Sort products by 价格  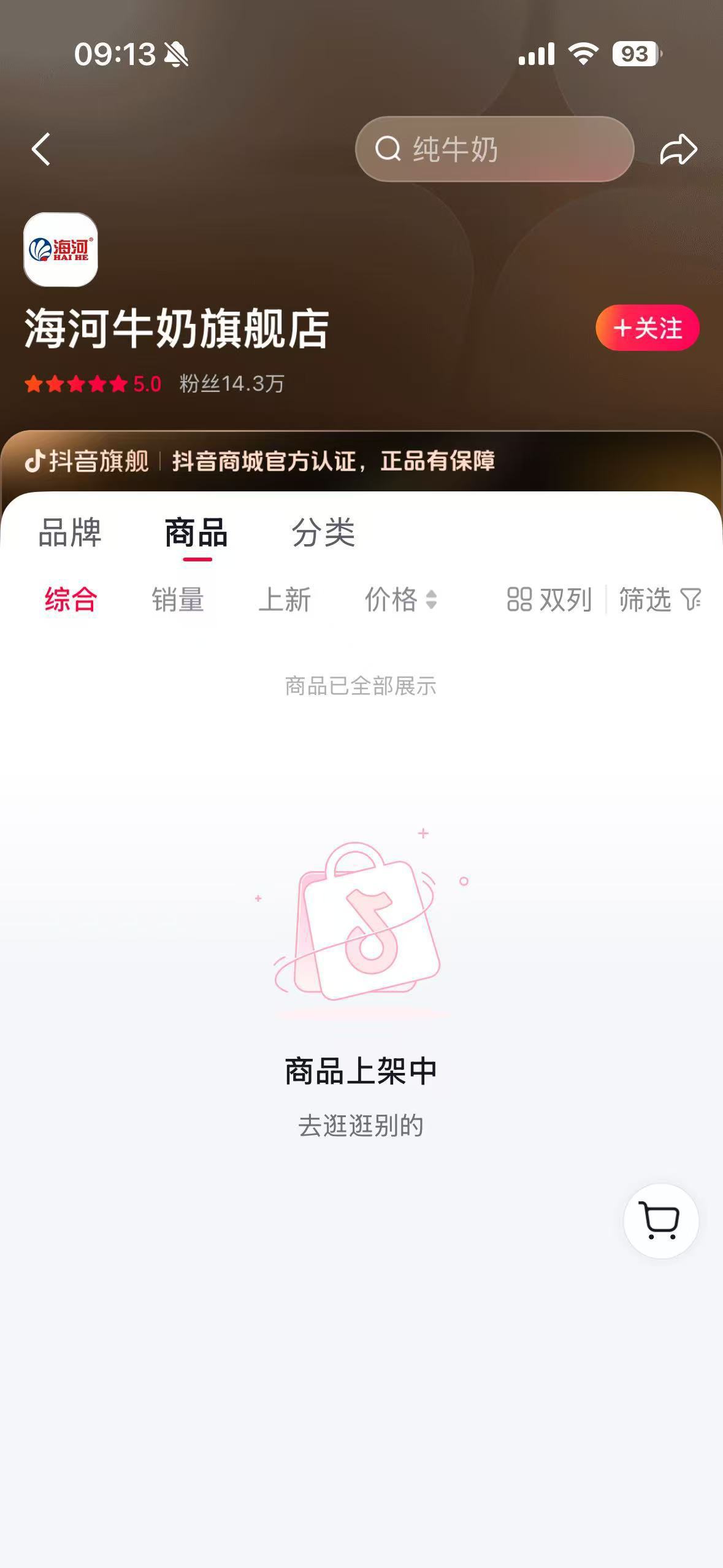400,599
